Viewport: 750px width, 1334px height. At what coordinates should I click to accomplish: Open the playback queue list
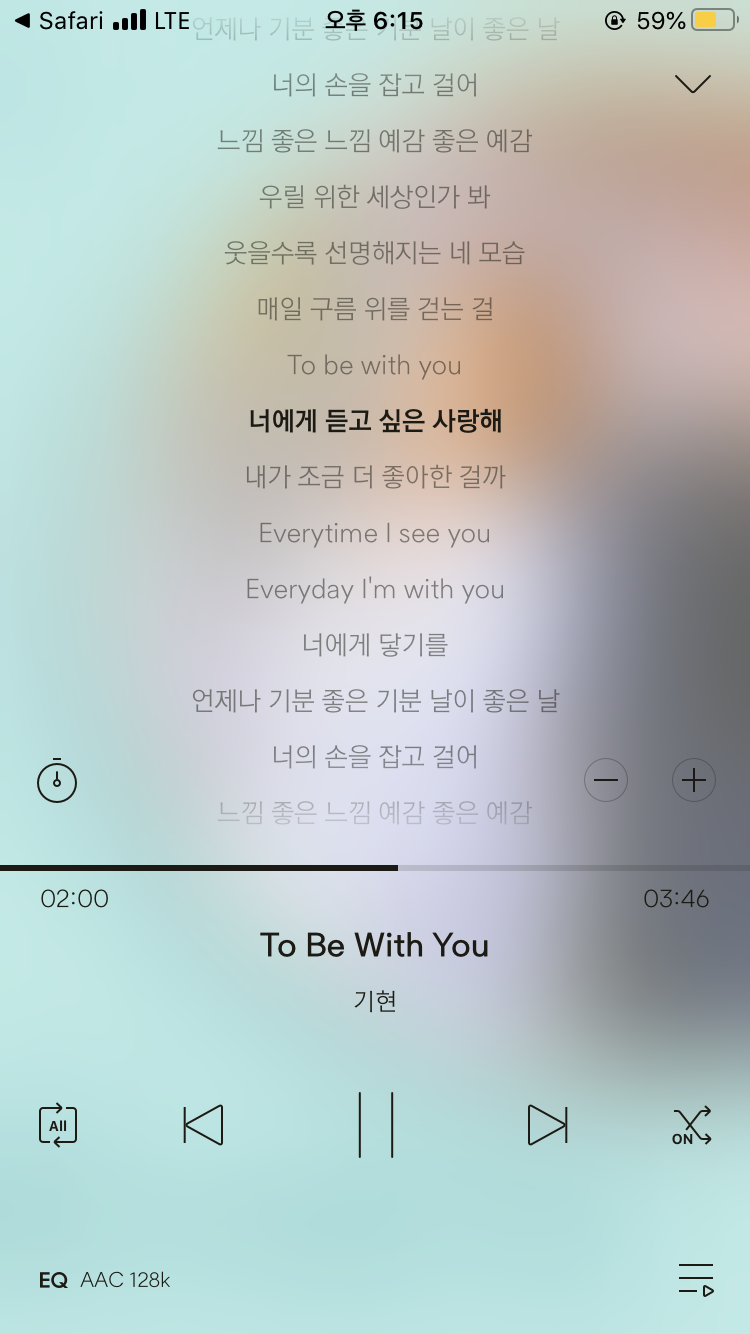click(x=693, y=1278)
